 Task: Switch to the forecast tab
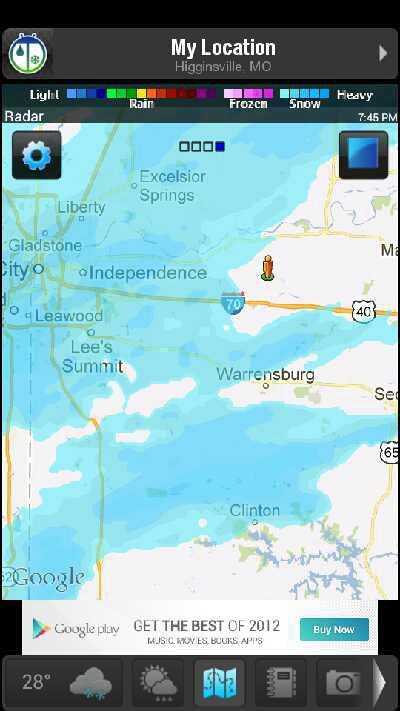point(158,682)
